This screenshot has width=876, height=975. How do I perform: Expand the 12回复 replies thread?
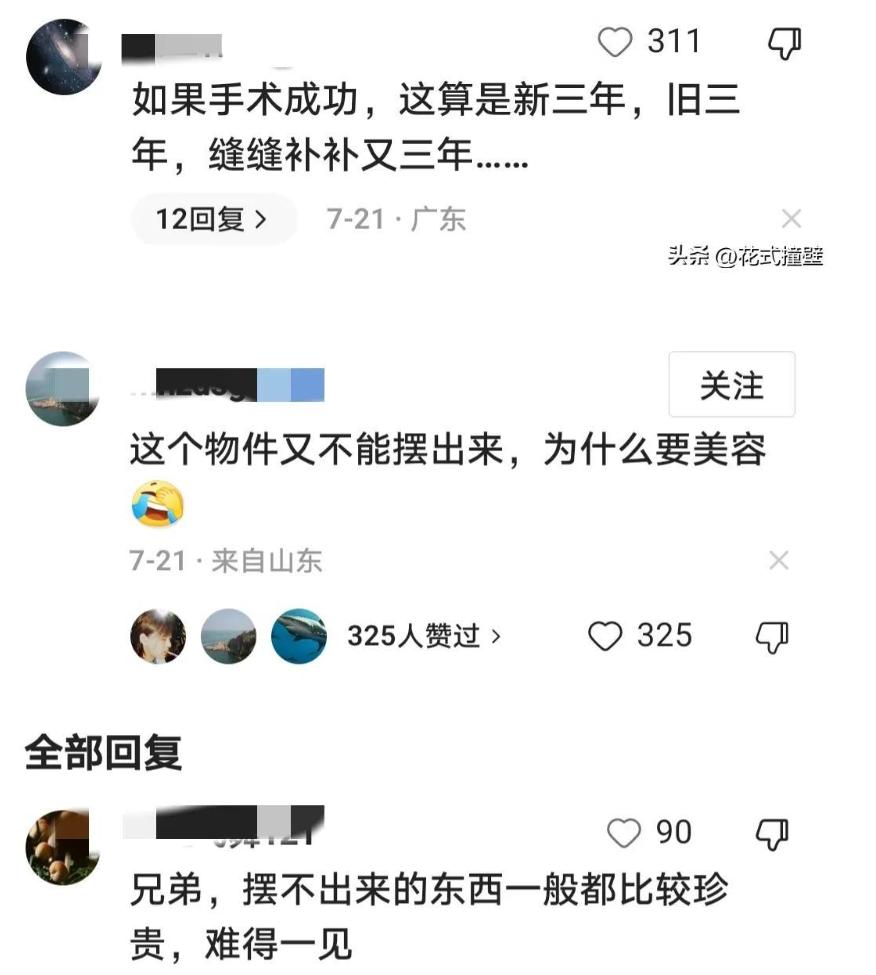(x=211, y=218)
